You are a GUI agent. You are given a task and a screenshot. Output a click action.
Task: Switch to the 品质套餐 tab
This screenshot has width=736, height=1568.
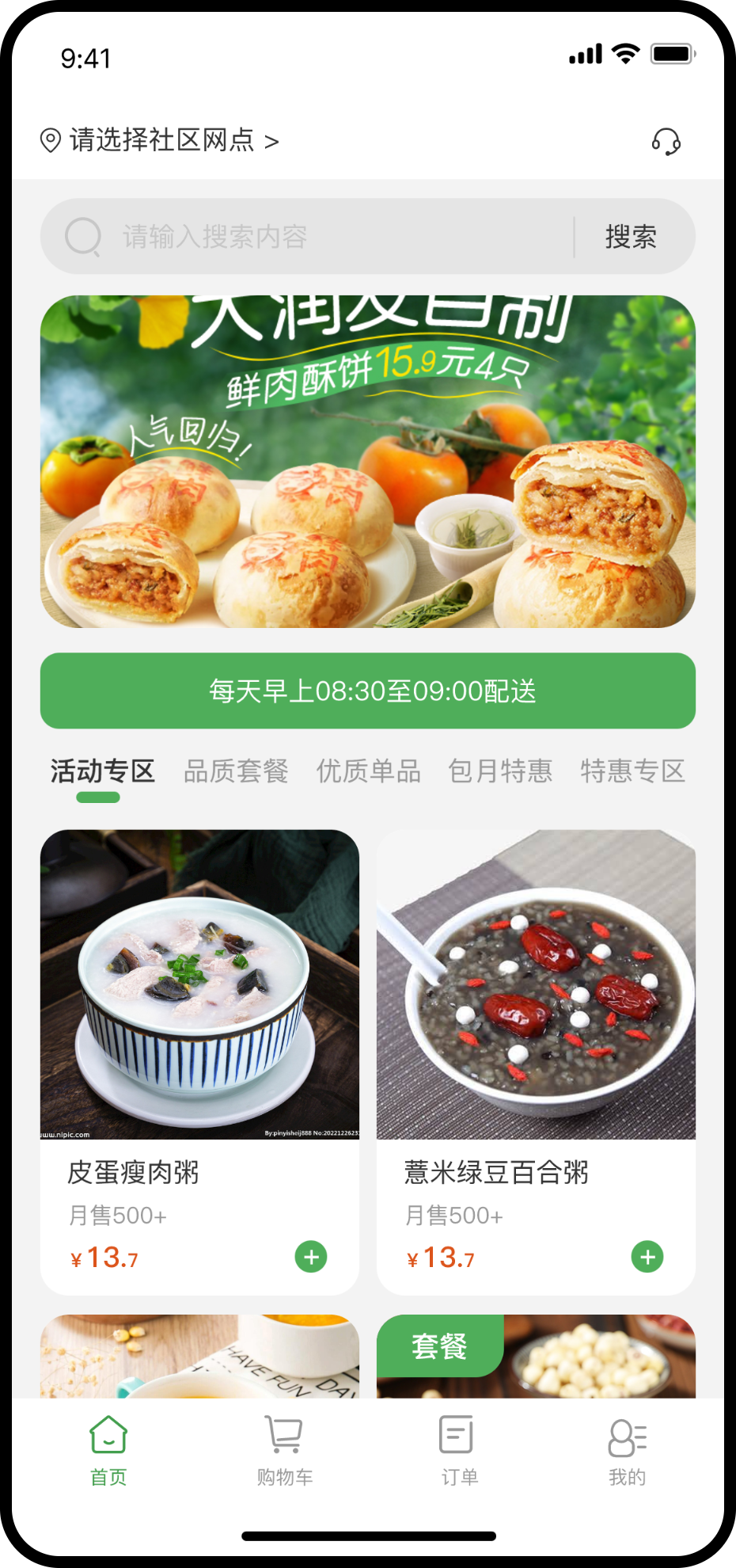(236, 771)
